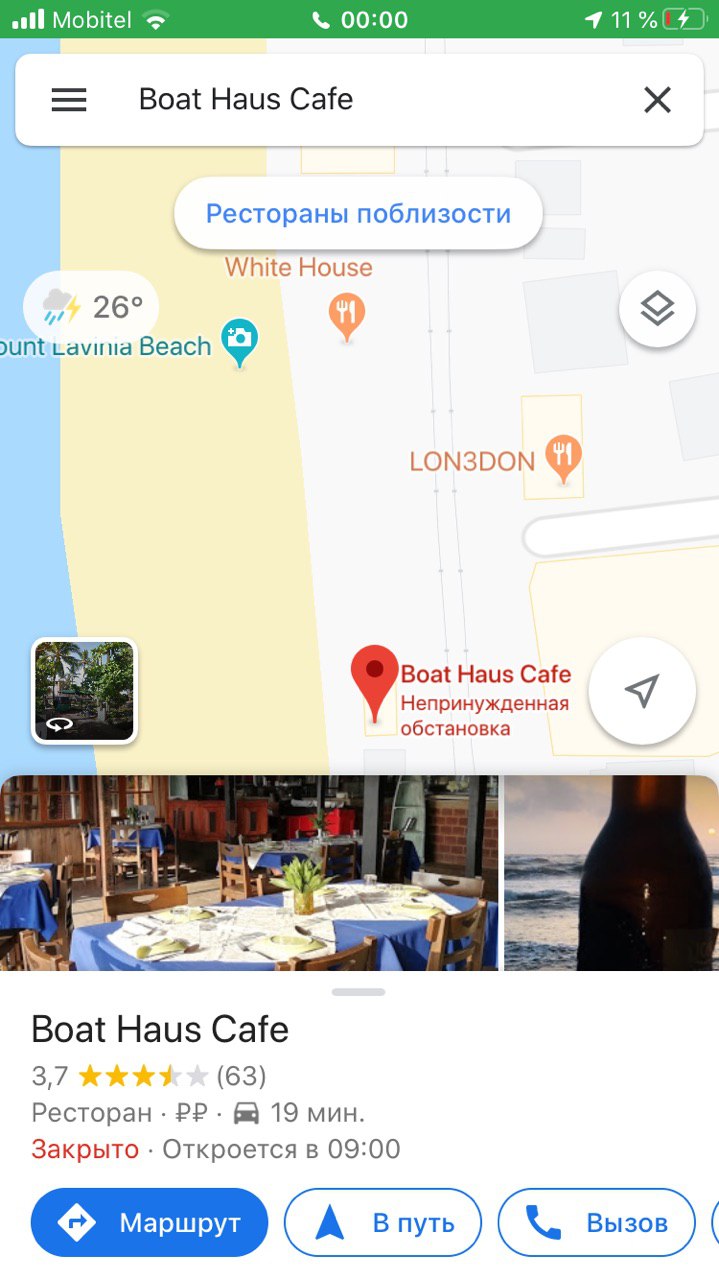Get directions with Маршрут button
The width and height of the screenshot is (719, 1280).
point(150,1222)
